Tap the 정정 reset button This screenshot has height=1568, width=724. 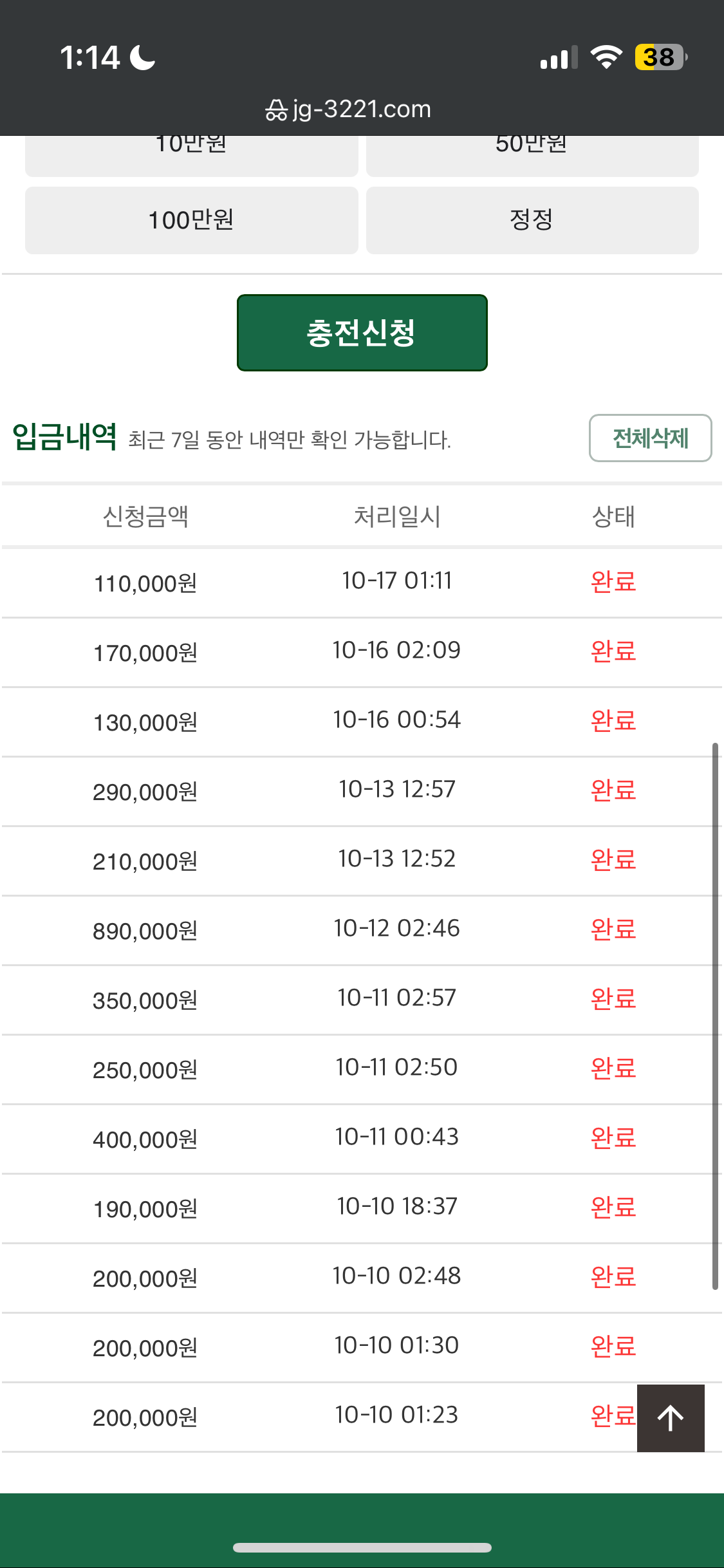pyautogui.click(x=532, y=220)
